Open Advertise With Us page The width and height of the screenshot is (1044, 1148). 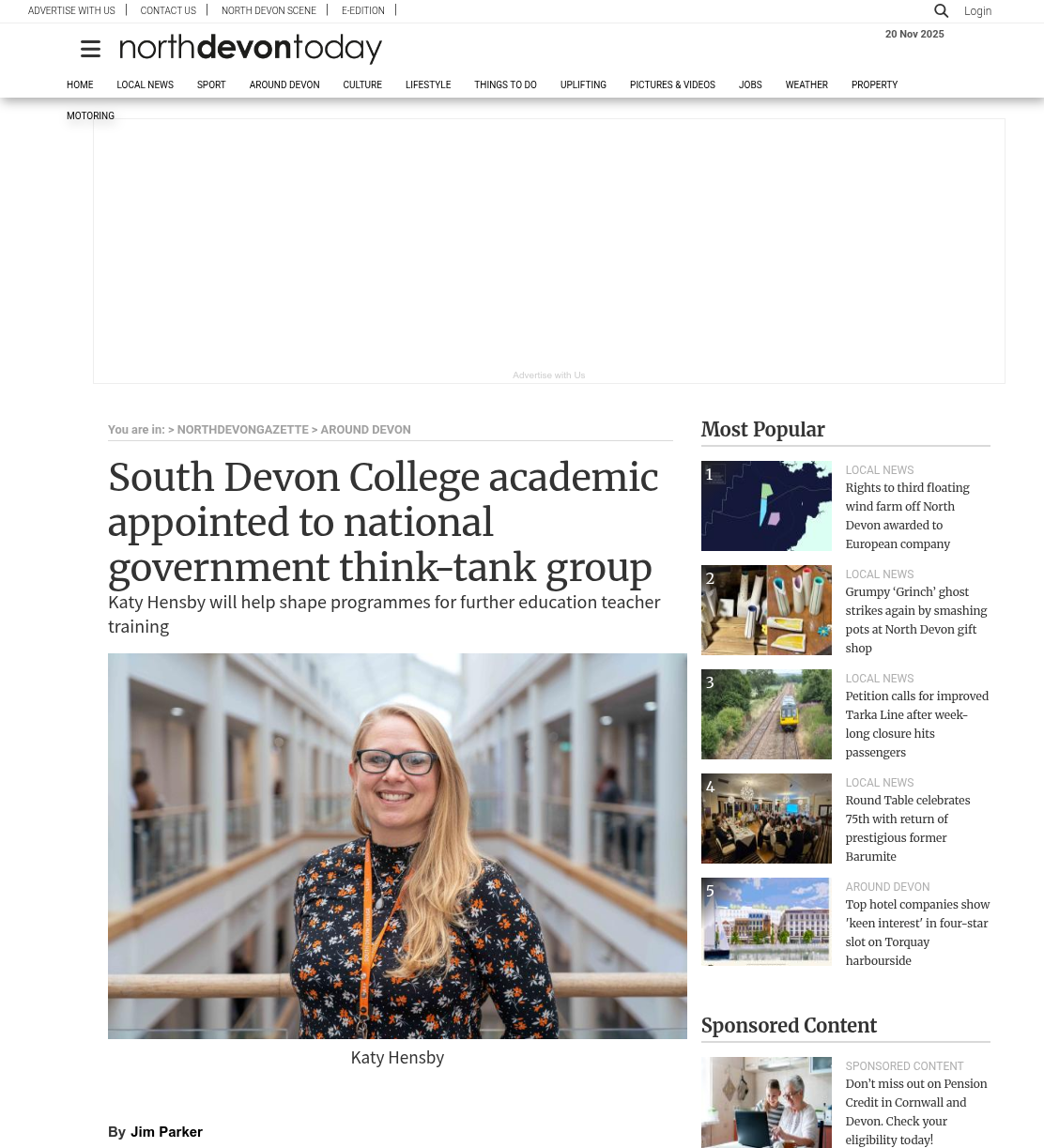71,10
